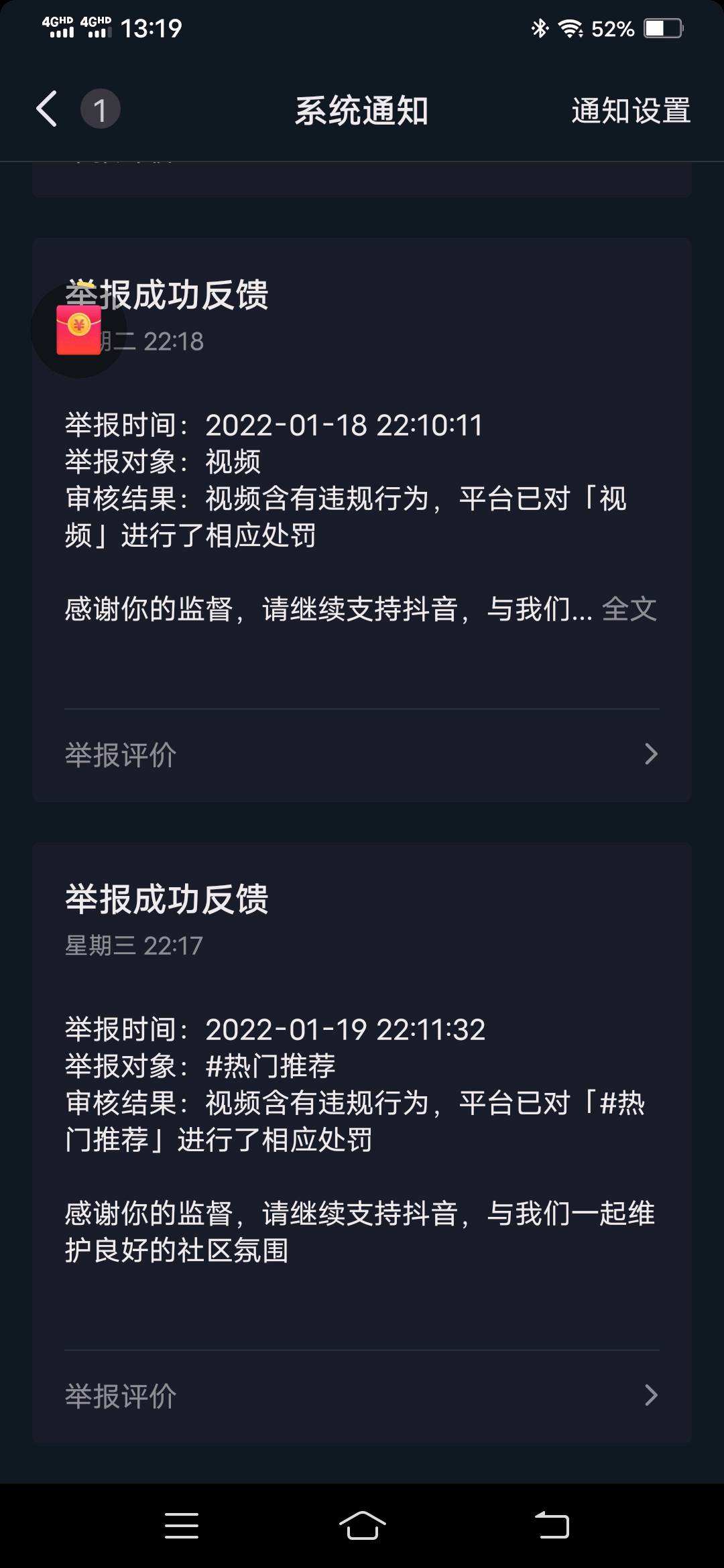Open 举报评价 on the first report feedback
This screenshot has width=724, height=1568.
coord(121,755)
